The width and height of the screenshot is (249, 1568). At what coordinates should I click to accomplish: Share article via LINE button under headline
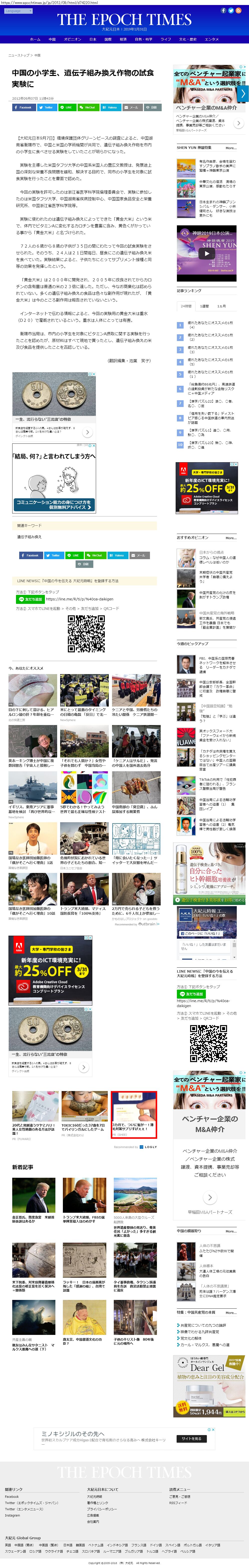(x=66, y=107)
